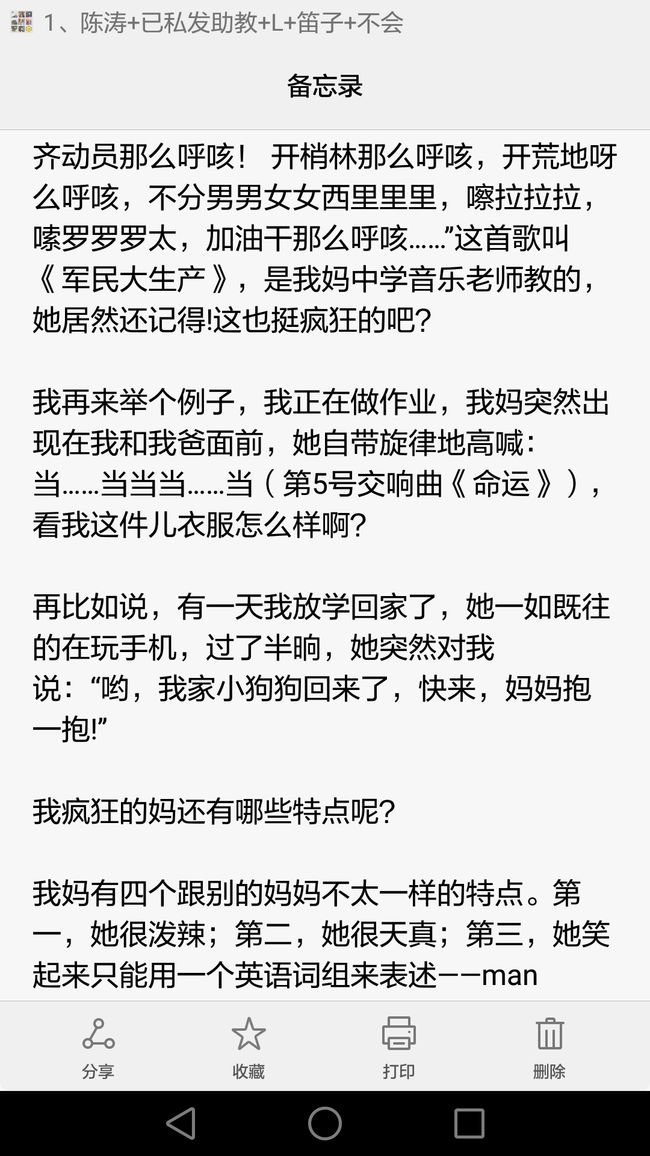Go back with the system back button

(181, 1124)
